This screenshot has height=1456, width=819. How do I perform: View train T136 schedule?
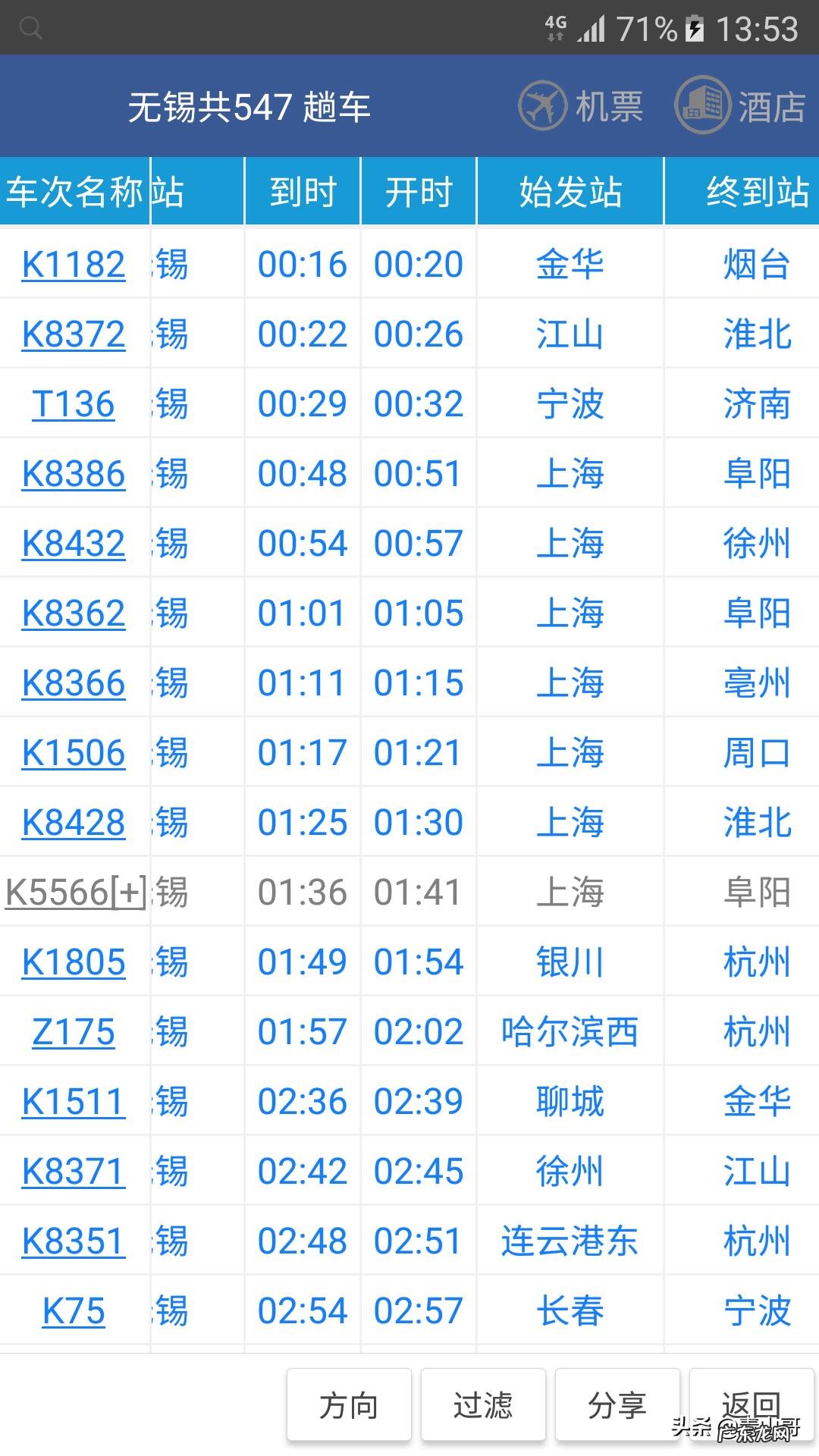click(x=74, y=403)
